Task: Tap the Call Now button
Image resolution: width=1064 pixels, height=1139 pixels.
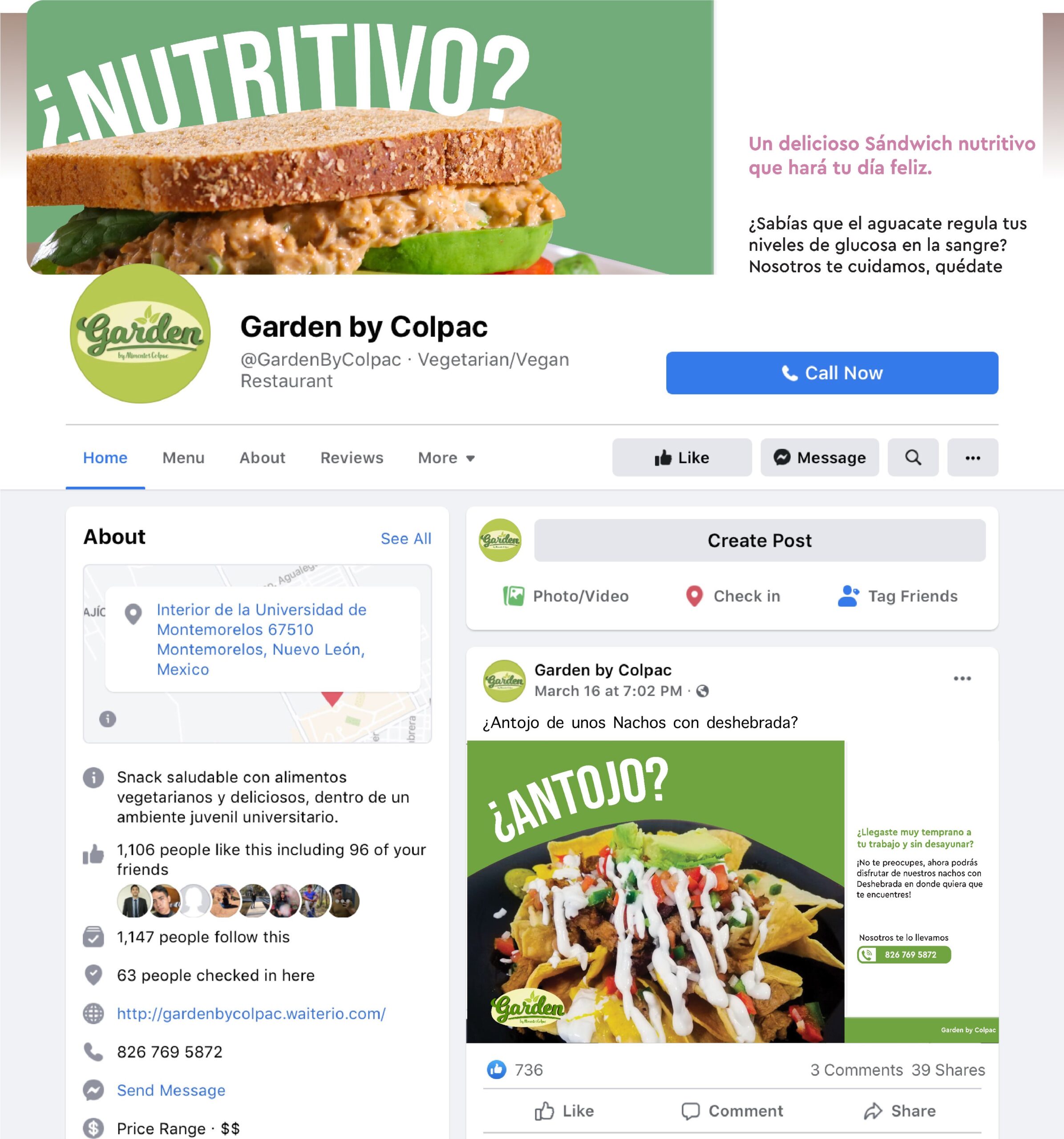Action: pos(831,373)
